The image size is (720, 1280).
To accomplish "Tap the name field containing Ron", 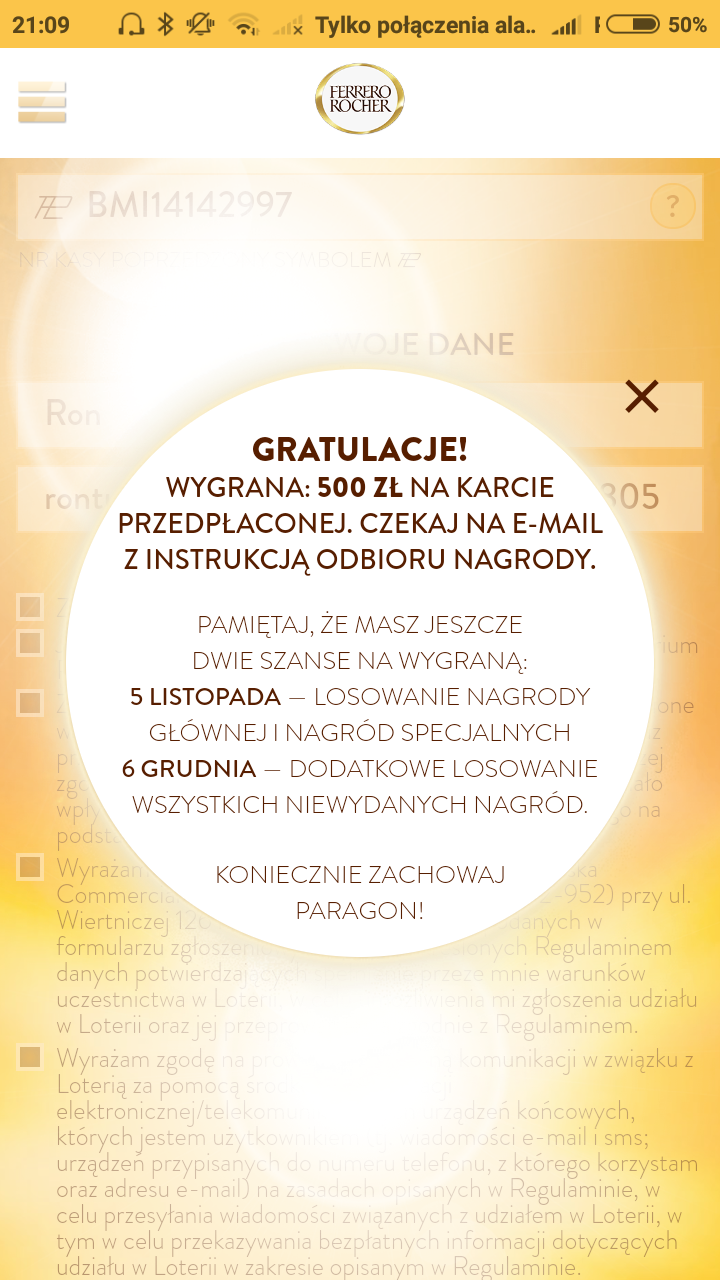I will (x=200, y=414).
